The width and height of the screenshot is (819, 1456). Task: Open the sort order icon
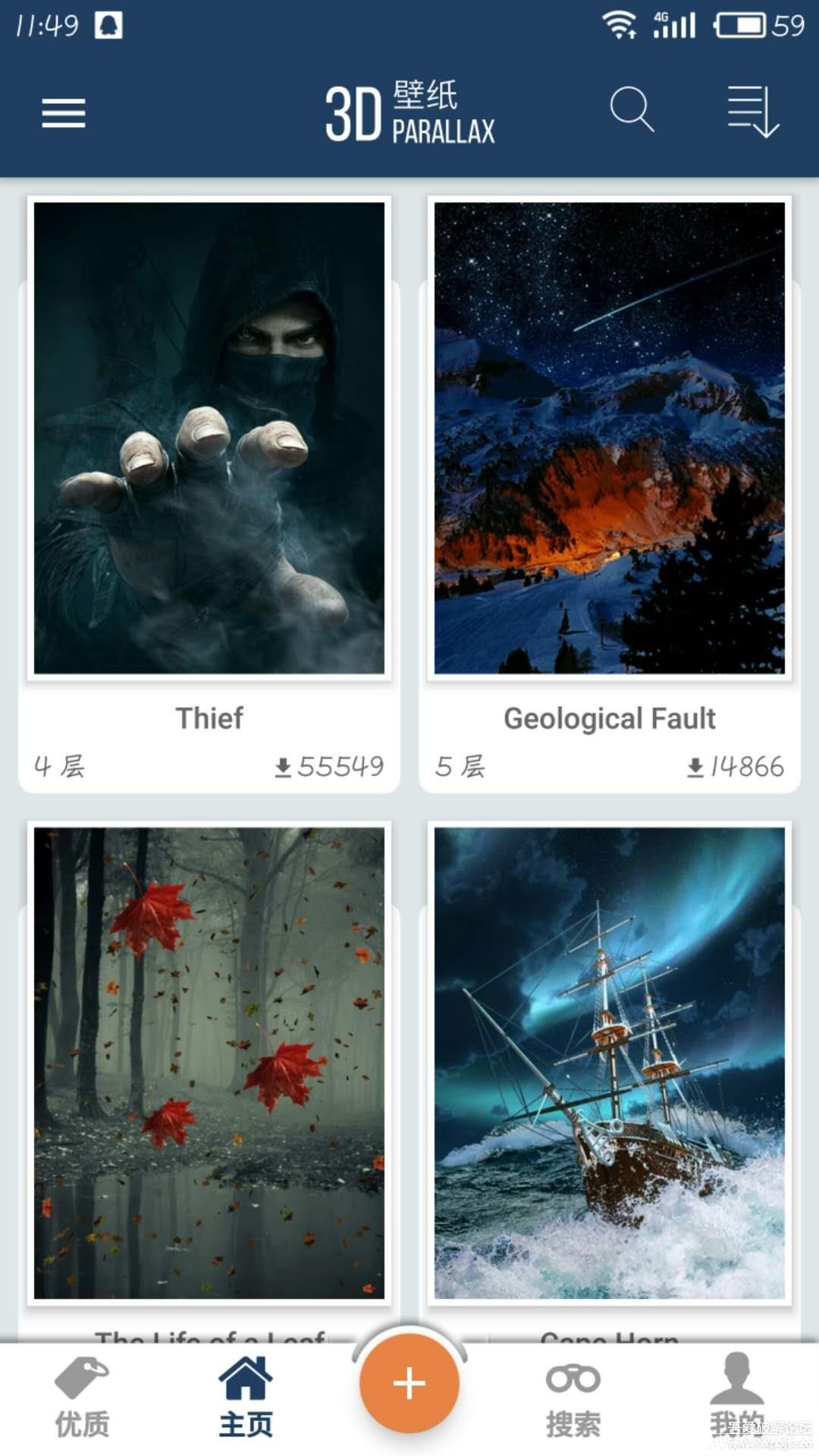[752, 111]
